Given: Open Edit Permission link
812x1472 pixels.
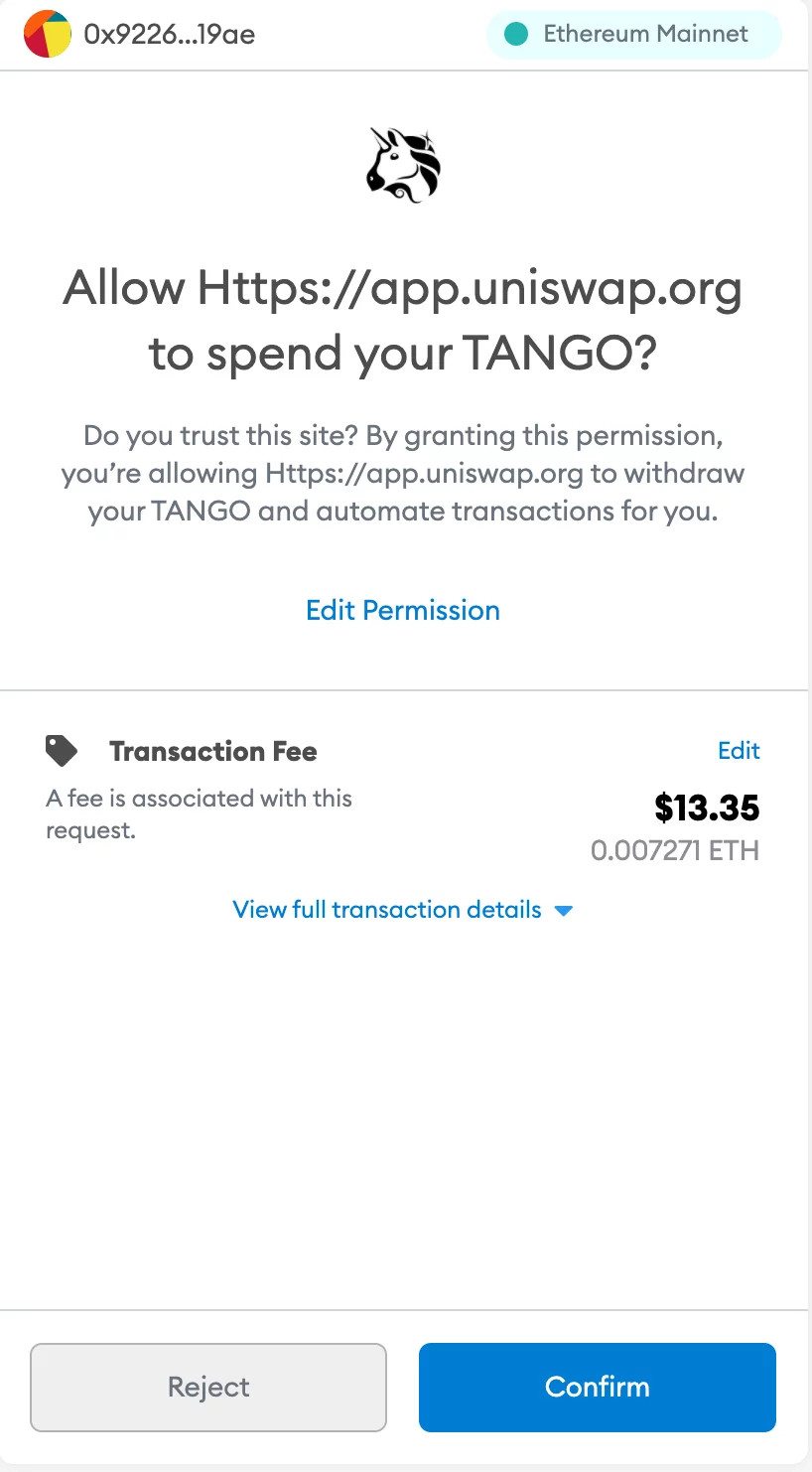Looking at the screenshot, I should 402,610.
